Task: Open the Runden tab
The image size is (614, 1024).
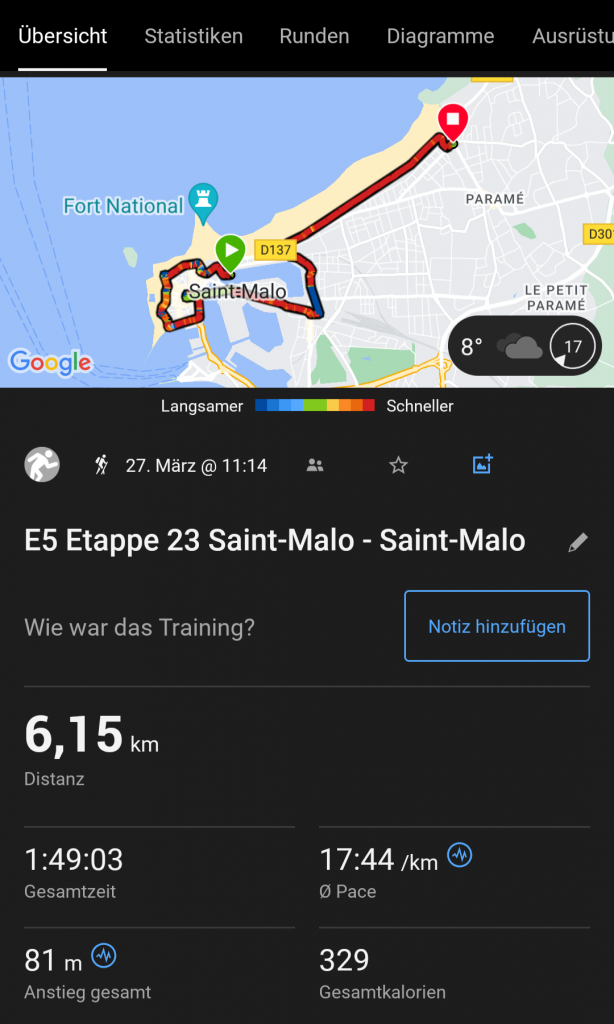Action: [314, 36]
